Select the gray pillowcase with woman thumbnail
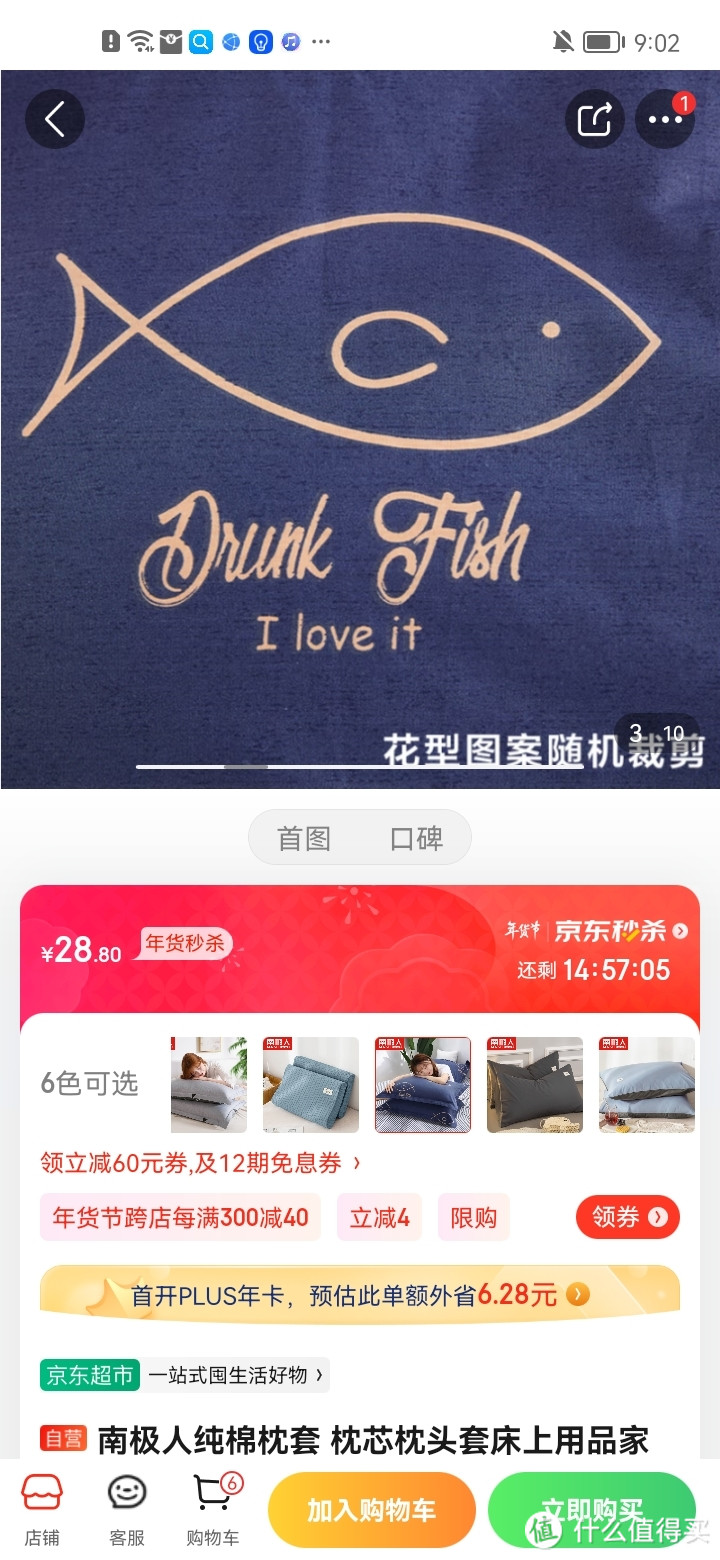Viewport: 720px width, 1560px height. coord(208,1084)
